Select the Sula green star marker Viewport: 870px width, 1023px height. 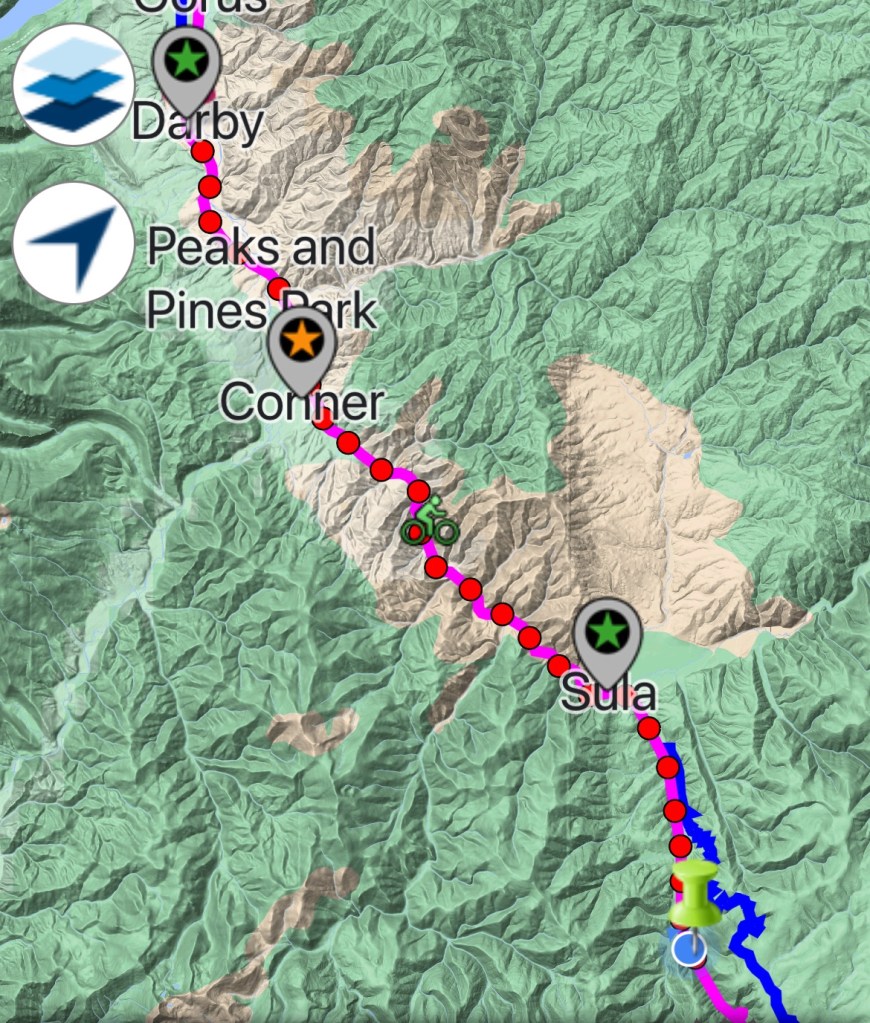607,634
